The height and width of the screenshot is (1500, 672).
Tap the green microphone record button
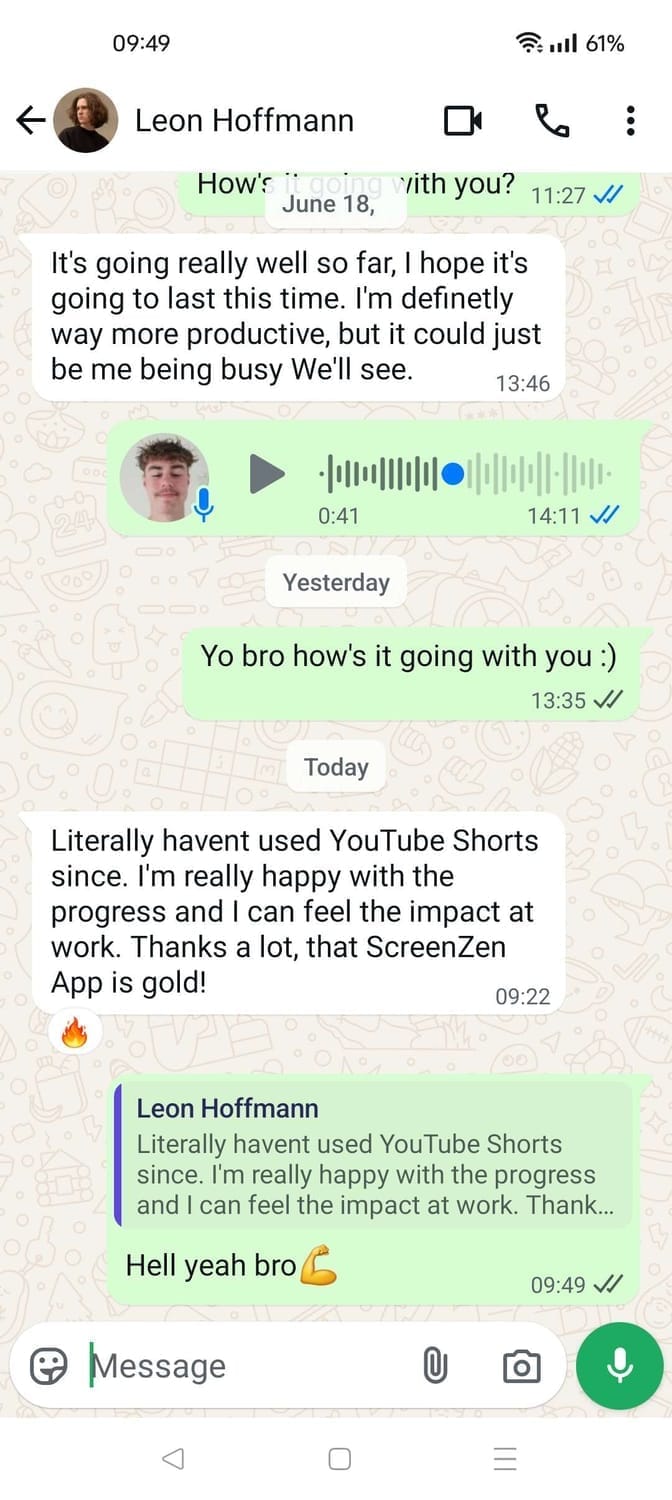pos(619,1365)
